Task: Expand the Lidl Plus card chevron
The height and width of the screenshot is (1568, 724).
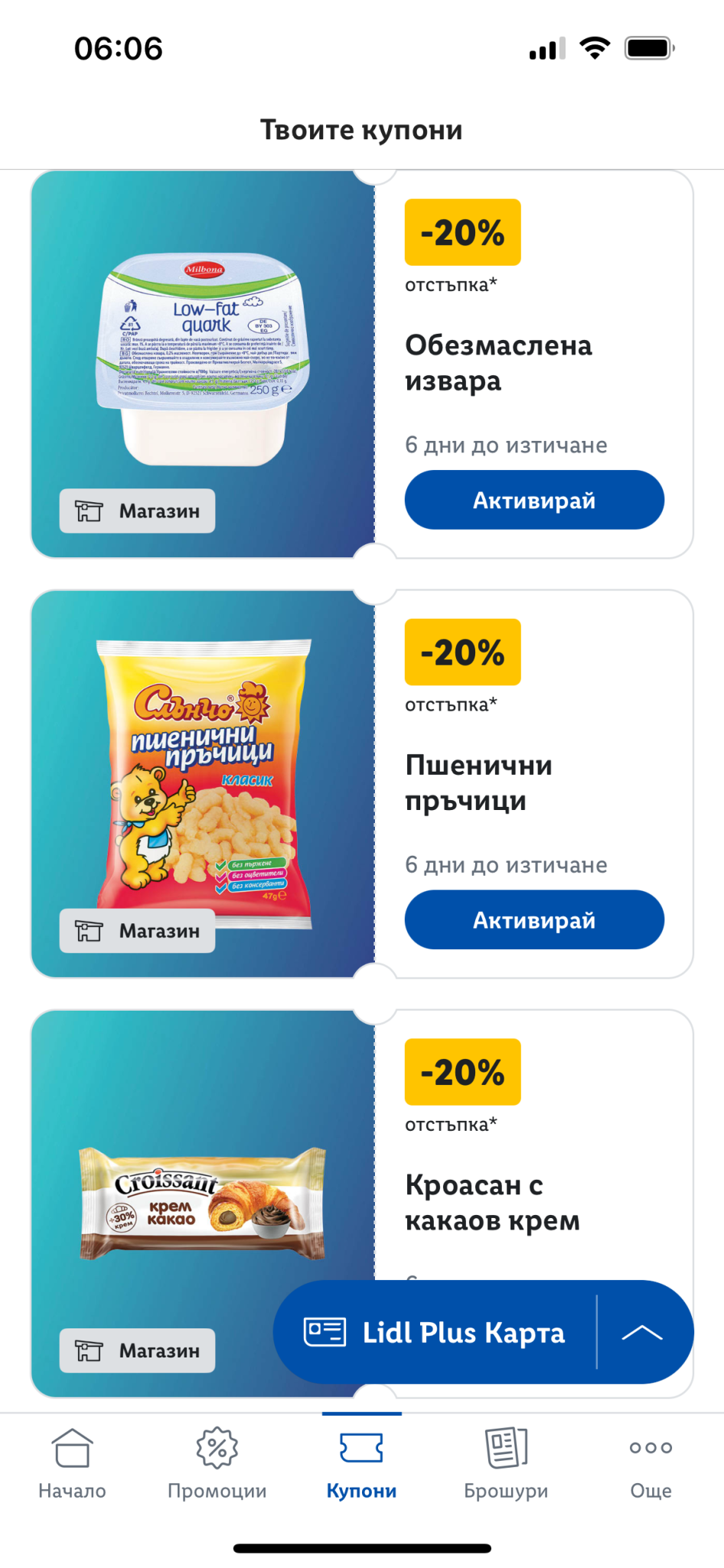Action: [643, 1333]
